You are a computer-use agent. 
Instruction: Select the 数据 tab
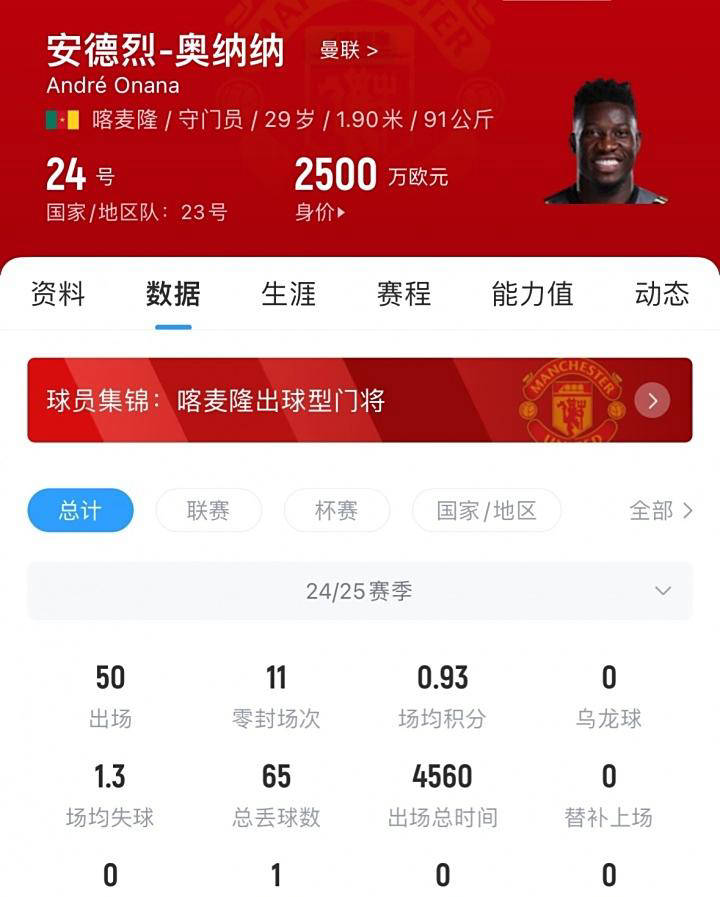click(173, 294)
